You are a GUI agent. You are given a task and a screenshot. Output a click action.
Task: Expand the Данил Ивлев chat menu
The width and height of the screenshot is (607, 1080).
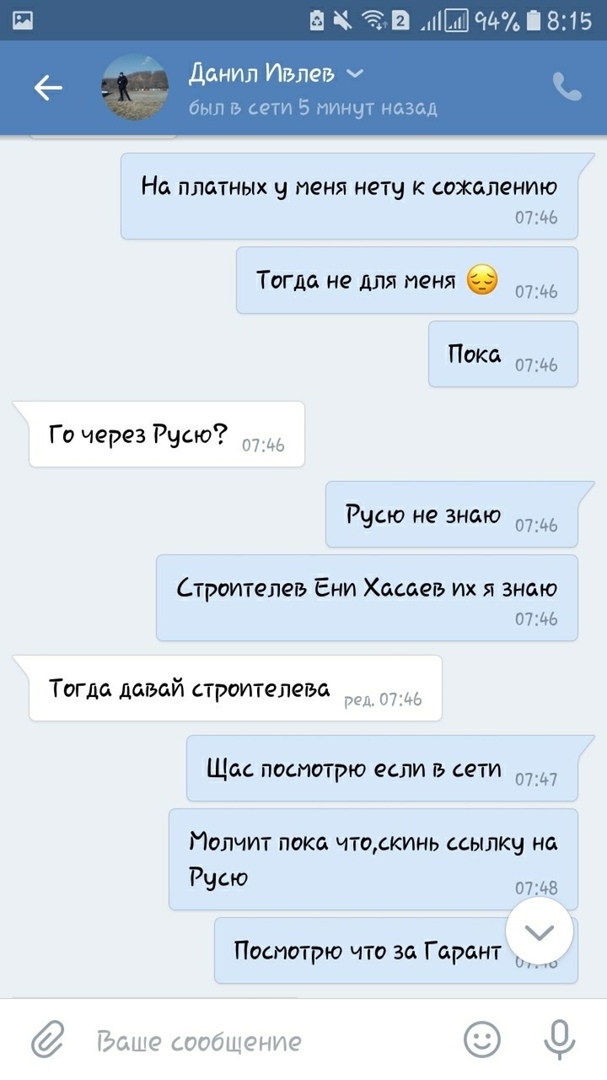pyautogui.click(x=355, y=73)
